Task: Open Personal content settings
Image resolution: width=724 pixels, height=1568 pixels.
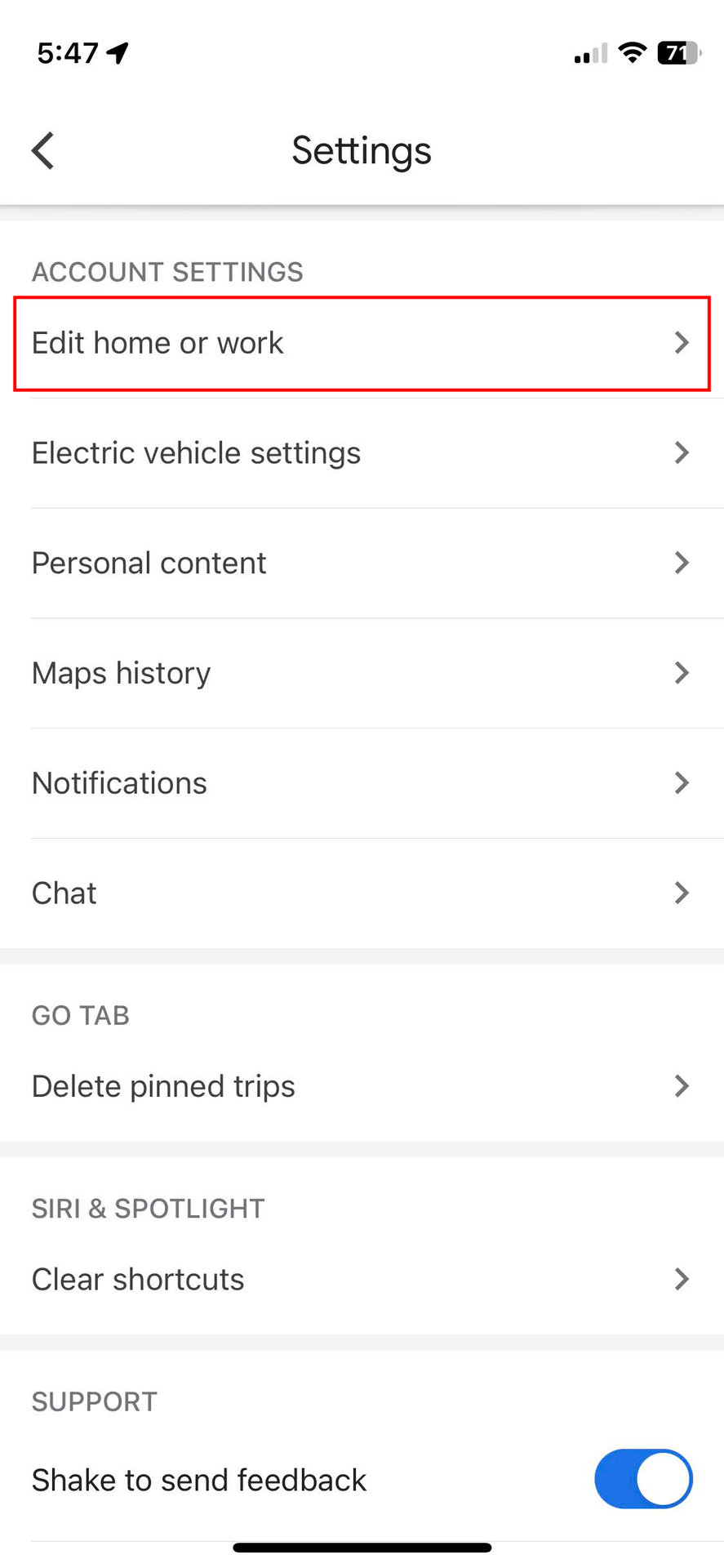Action: (x=362, y=563)
